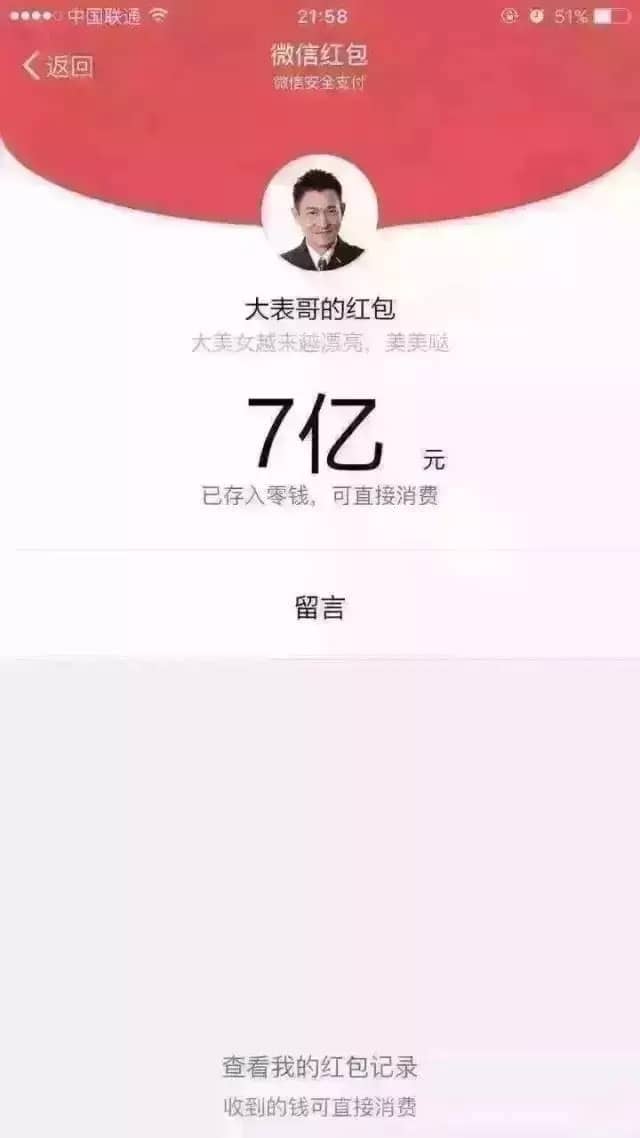Go back using the 返回 button
This screenshot has height=1138, width=640.
click(58, 67)
